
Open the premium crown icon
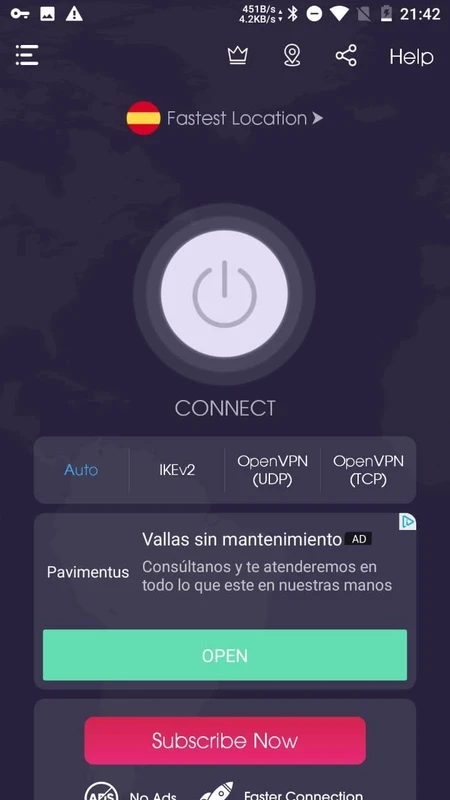coord(237,55)
